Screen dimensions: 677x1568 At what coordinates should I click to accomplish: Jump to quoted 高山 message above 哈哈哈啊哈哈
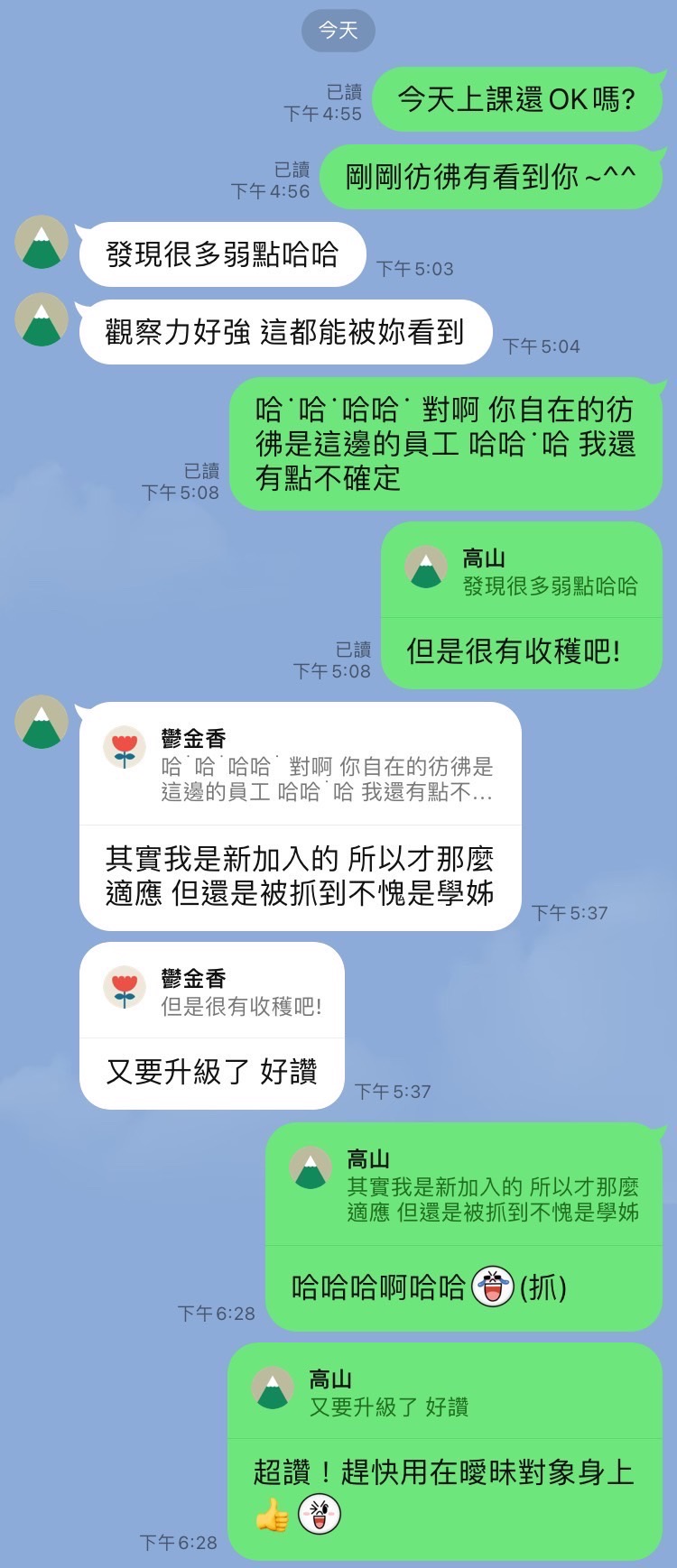pyautogui.click(x=464, y=1186)
